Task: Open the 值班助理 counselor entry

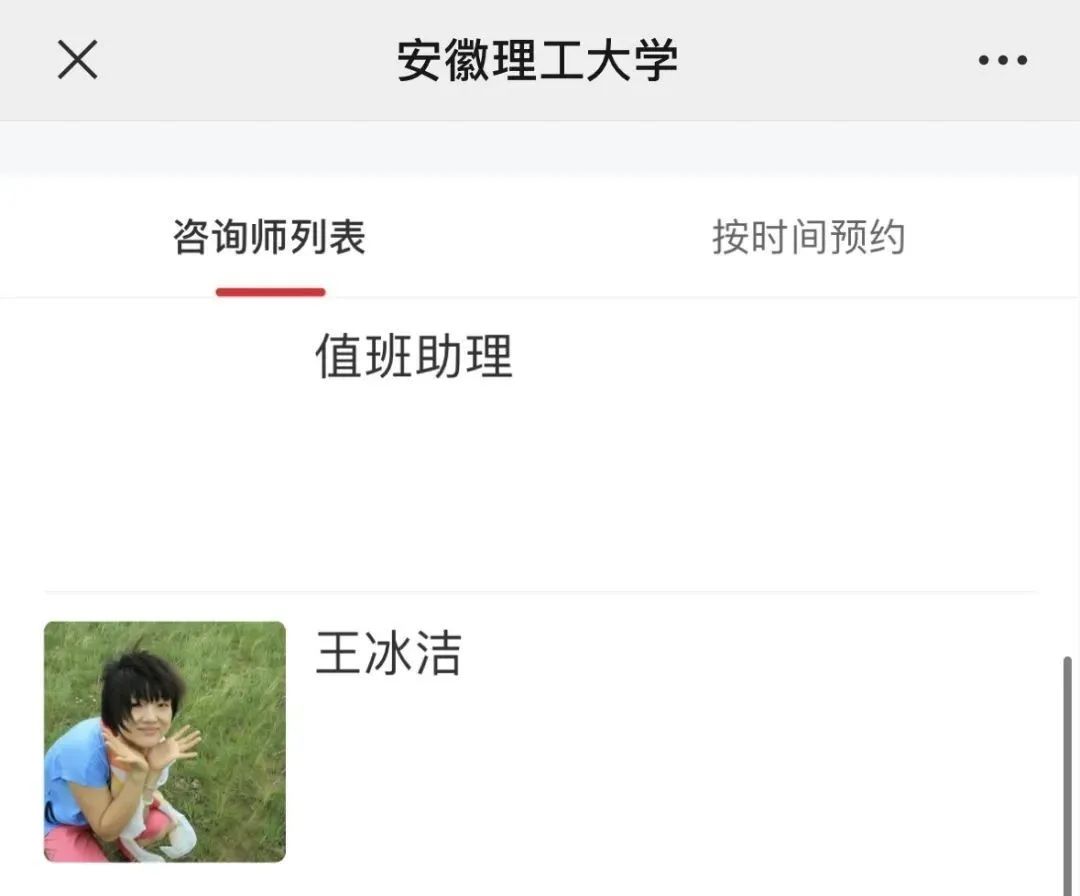Action: click(414, 356)
